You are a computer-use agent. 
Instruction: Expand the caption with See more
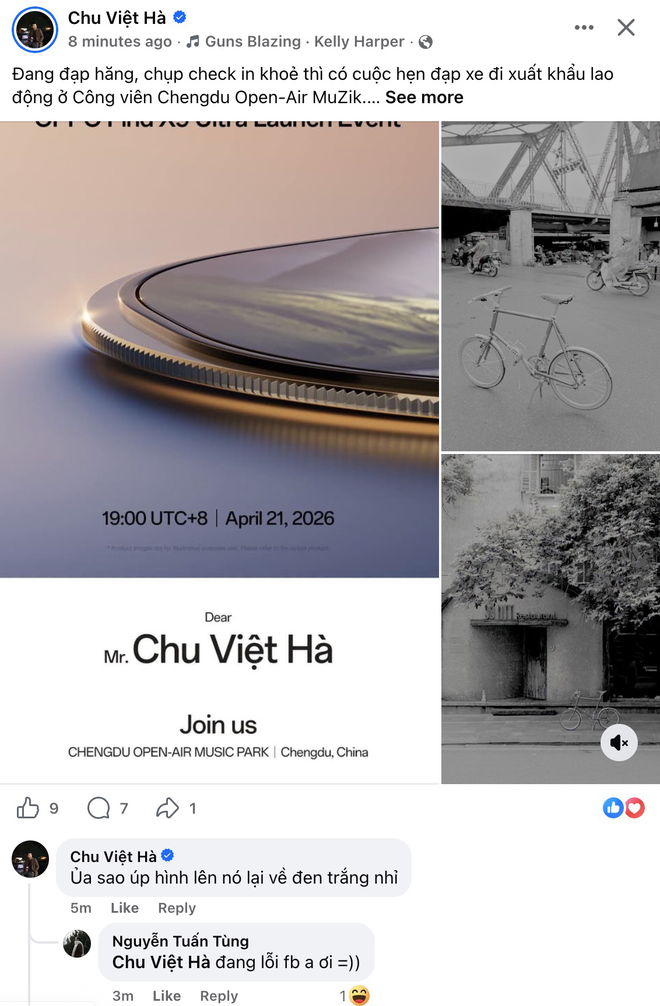click(424, 97)
